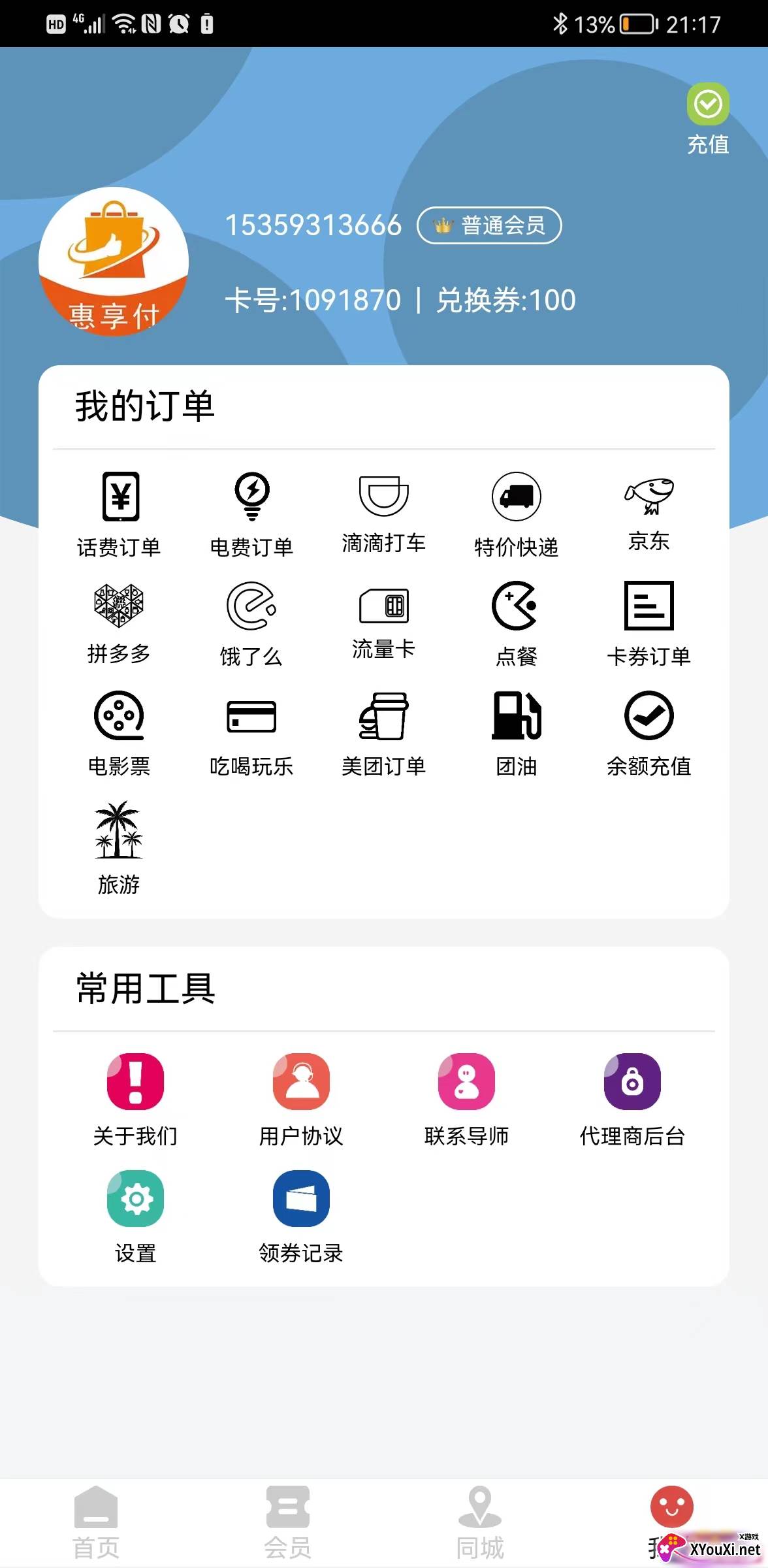Screen dimensions: 768x1568
Task: Open the 旅游 travel entry
Action: click(119, 847)
